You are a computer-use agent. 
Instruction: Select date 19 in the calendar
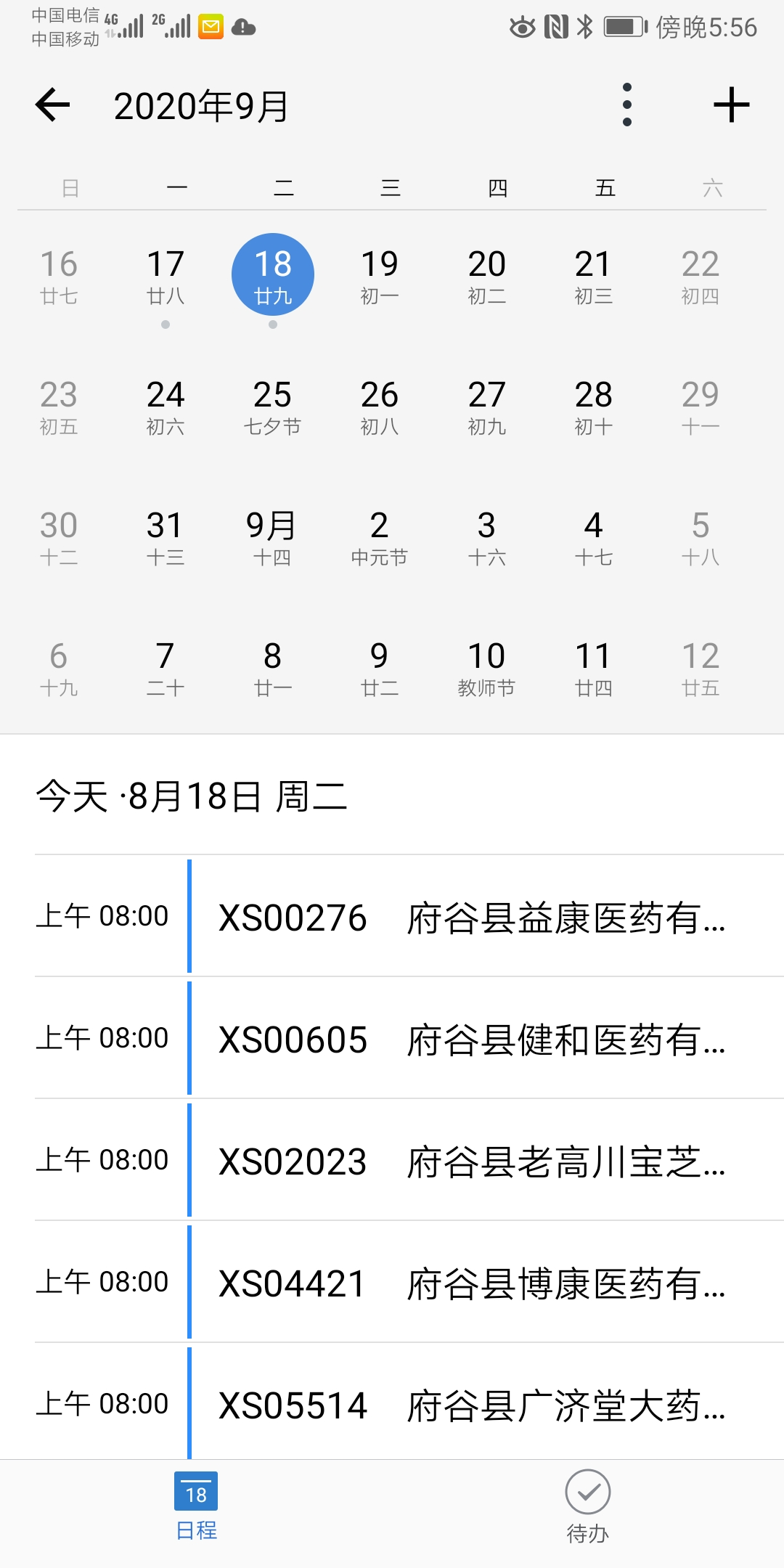coord(380,276)
